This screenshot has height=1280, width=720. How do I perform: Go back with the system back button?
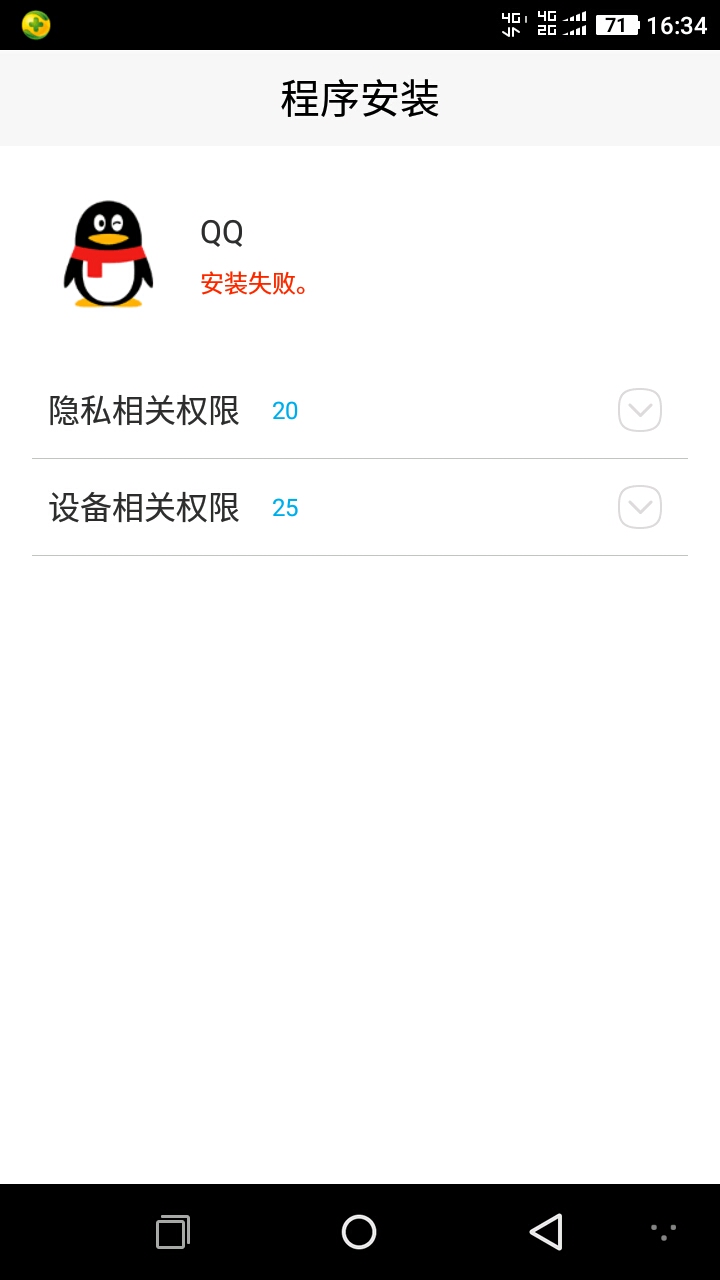(x=546, y=1232)
